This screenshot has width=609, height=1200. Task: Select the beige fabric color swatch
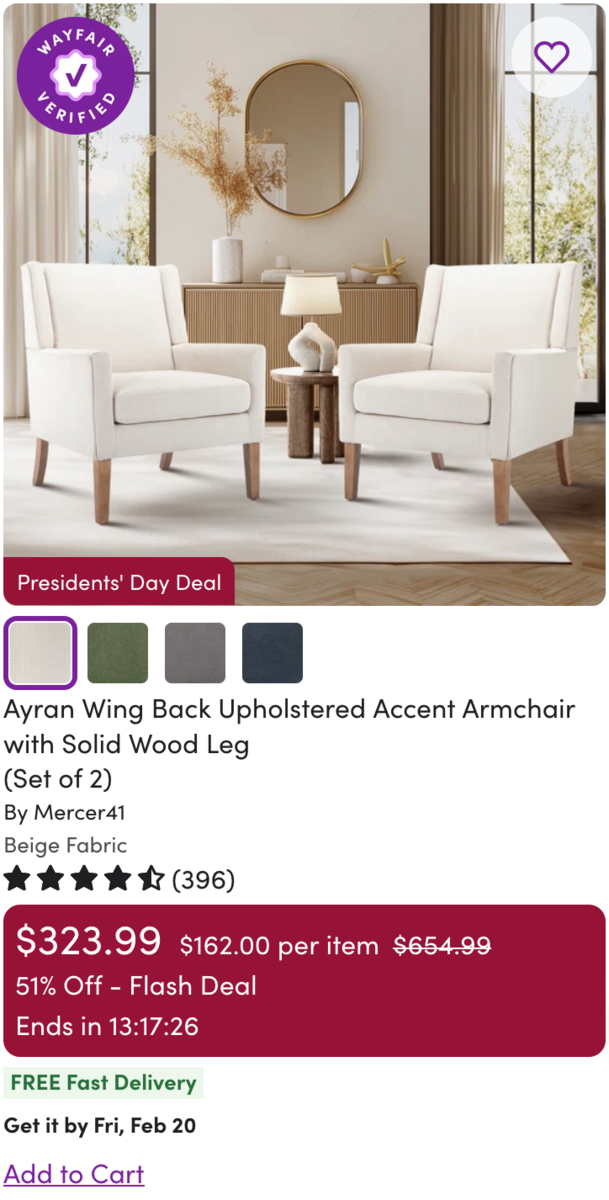[x=40, y=653]
